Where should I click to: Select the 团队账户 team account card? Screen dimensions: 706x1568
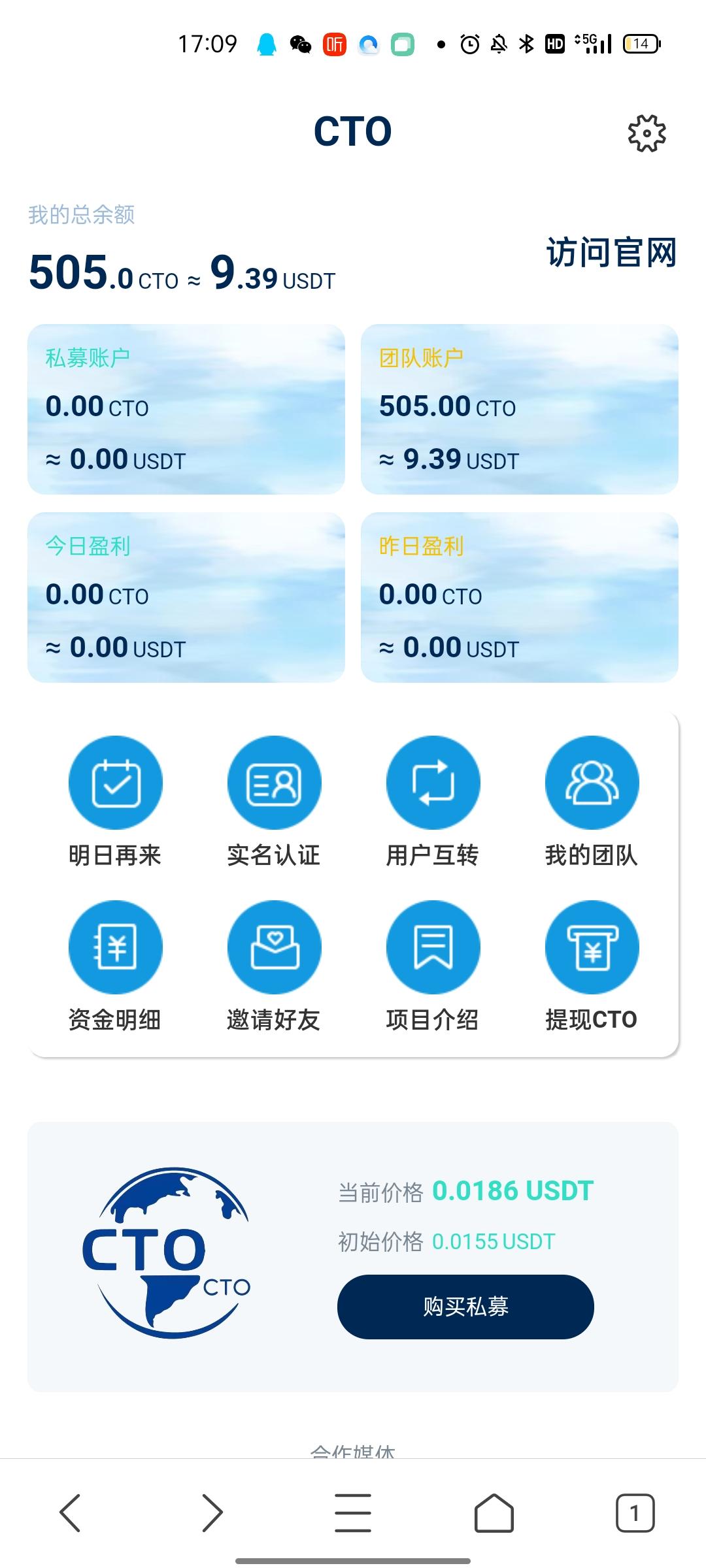click(x=518, y=408)
